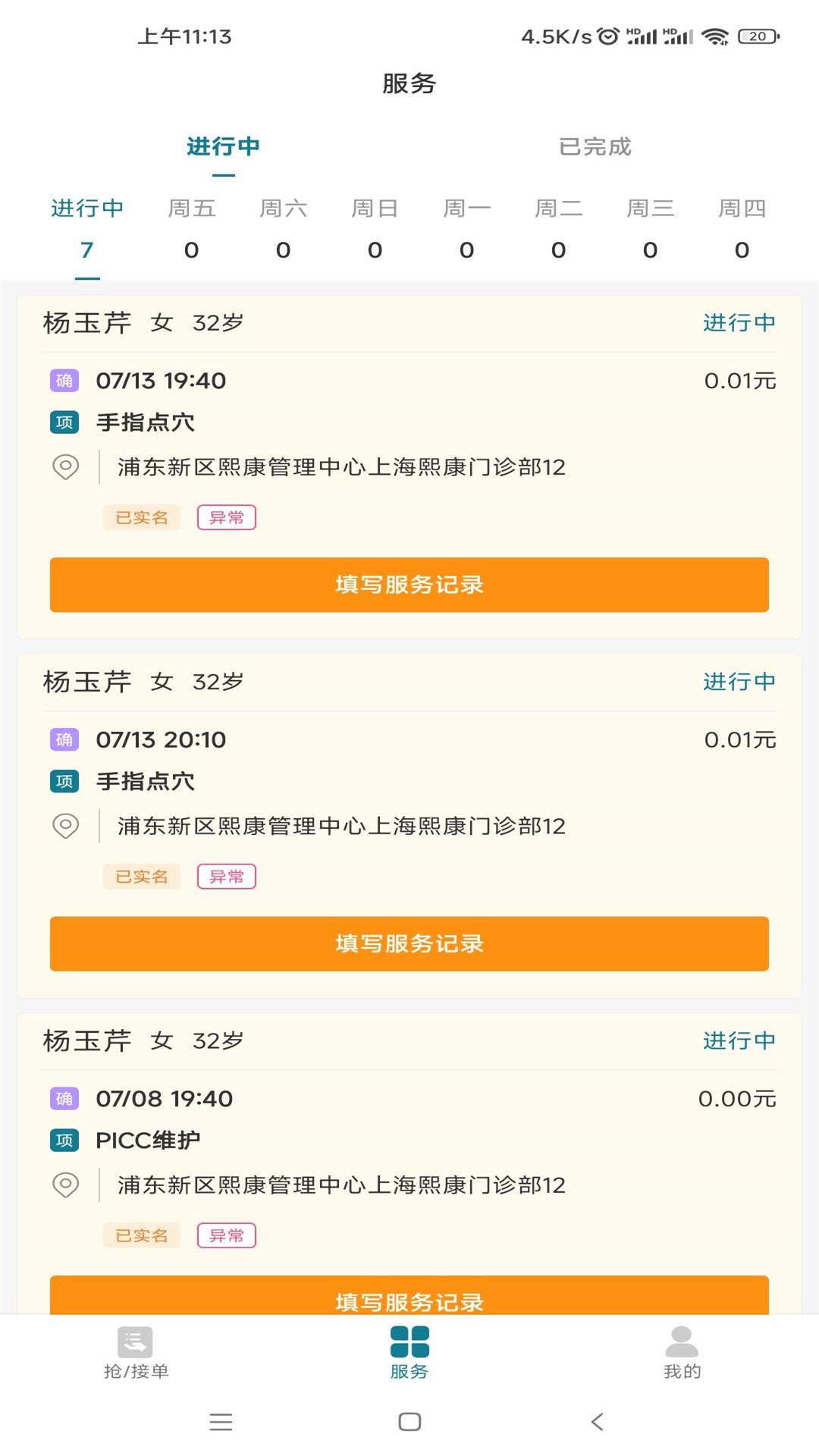Click the 进行中 status link on the PICC维护 card
Image resolution: width=819 pixels, height=1456 pixels.
[739, 1040]
